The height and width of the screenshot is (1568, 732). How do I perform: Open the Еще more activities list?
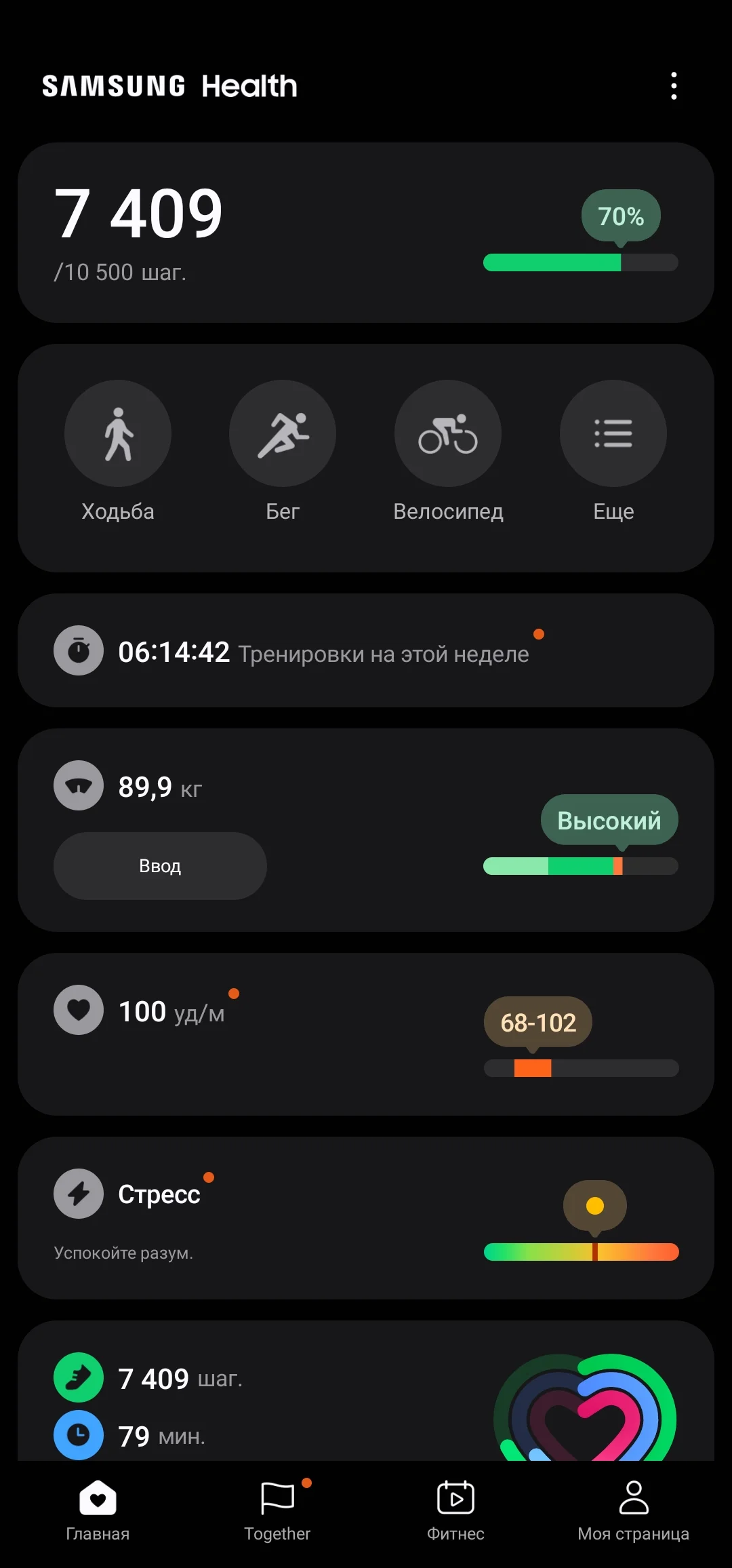pos(612,433)
